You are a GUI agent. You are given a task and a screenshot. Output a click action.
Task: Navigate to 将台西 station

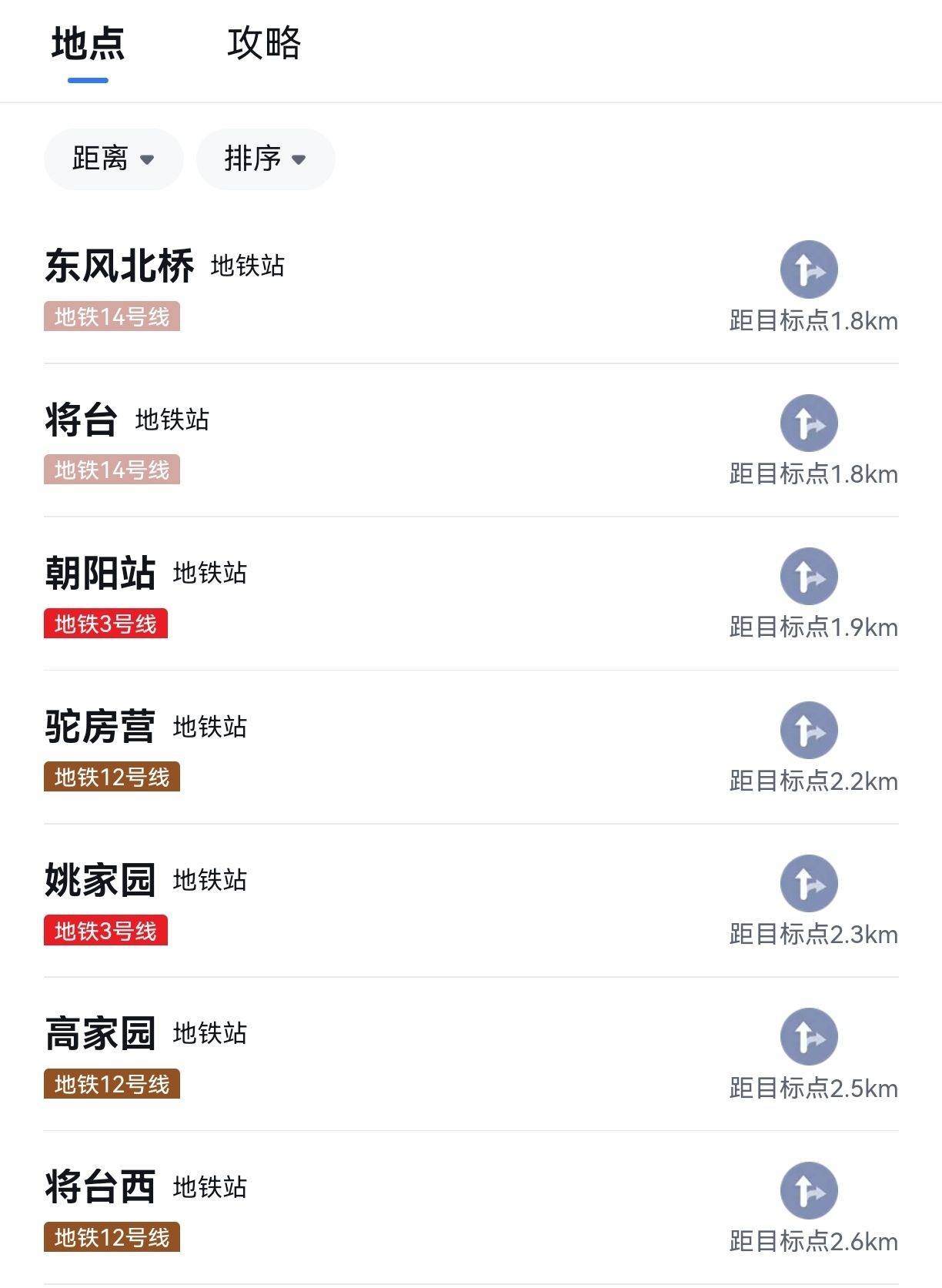pos(809,1190)
